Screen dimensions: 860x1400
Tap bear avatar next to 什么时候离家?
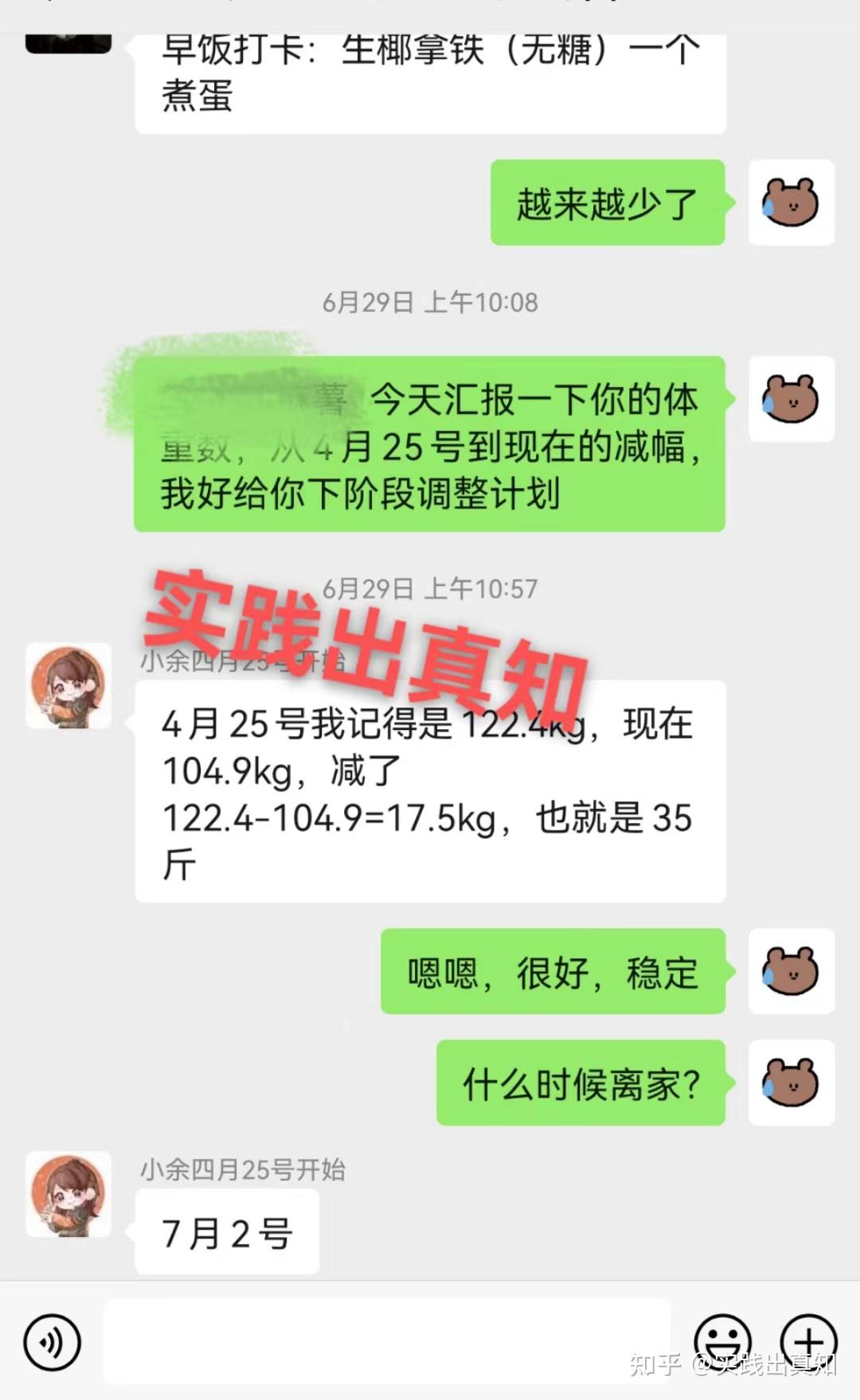coord(791,1082)
